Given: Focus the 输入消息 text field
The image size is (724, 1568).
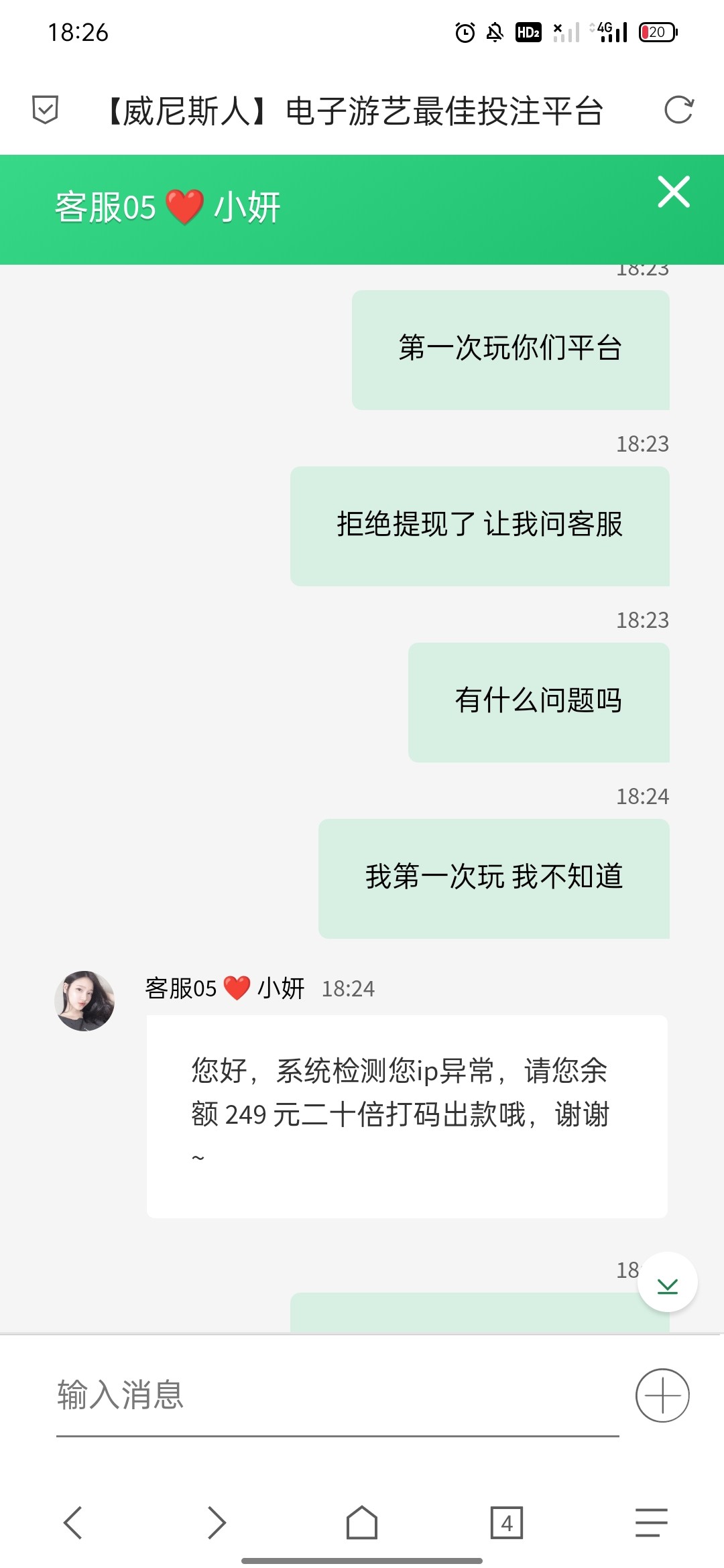Looking at the screenshot, I should tap(335, 1395).
